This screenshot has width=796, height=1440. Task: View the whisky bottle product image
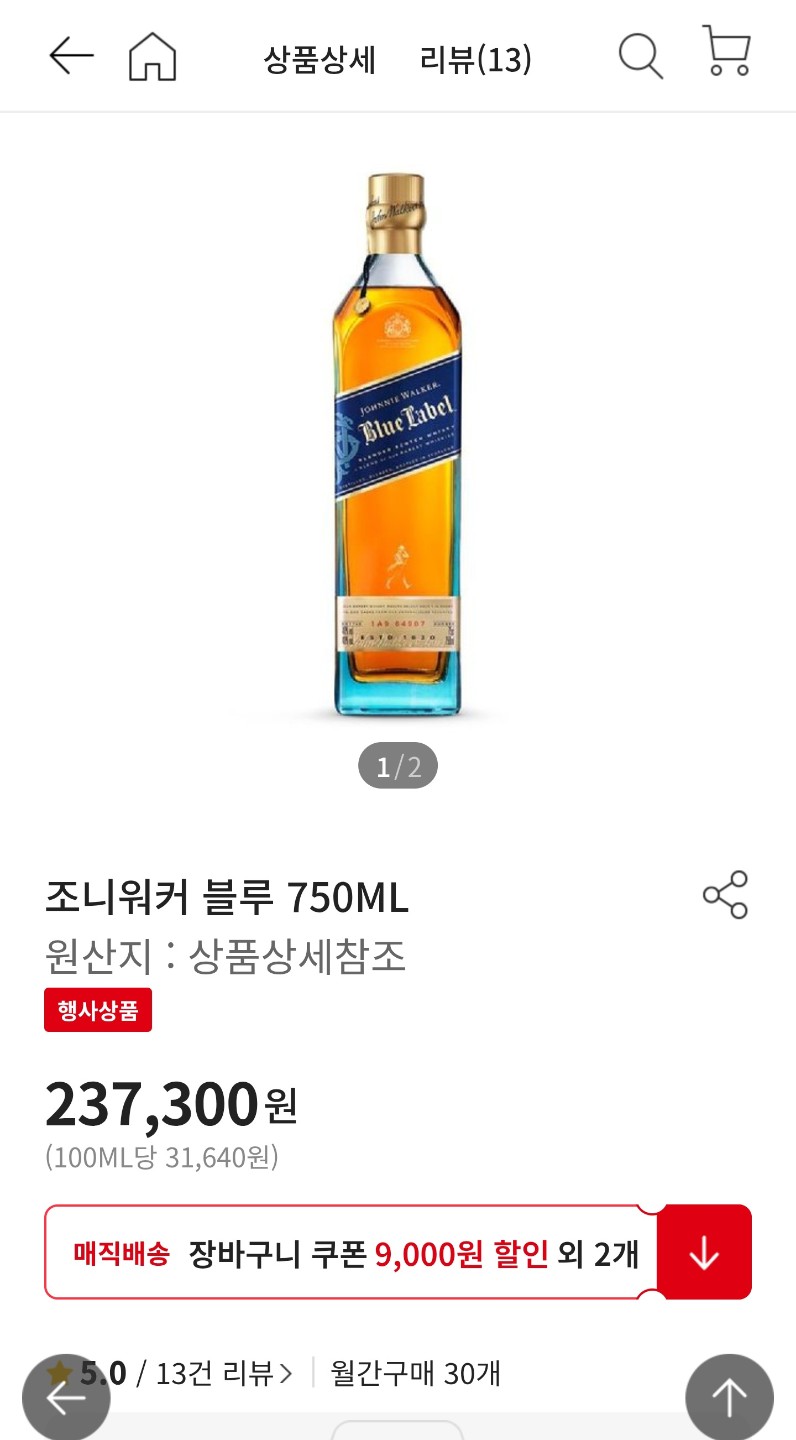click(398, 445)
